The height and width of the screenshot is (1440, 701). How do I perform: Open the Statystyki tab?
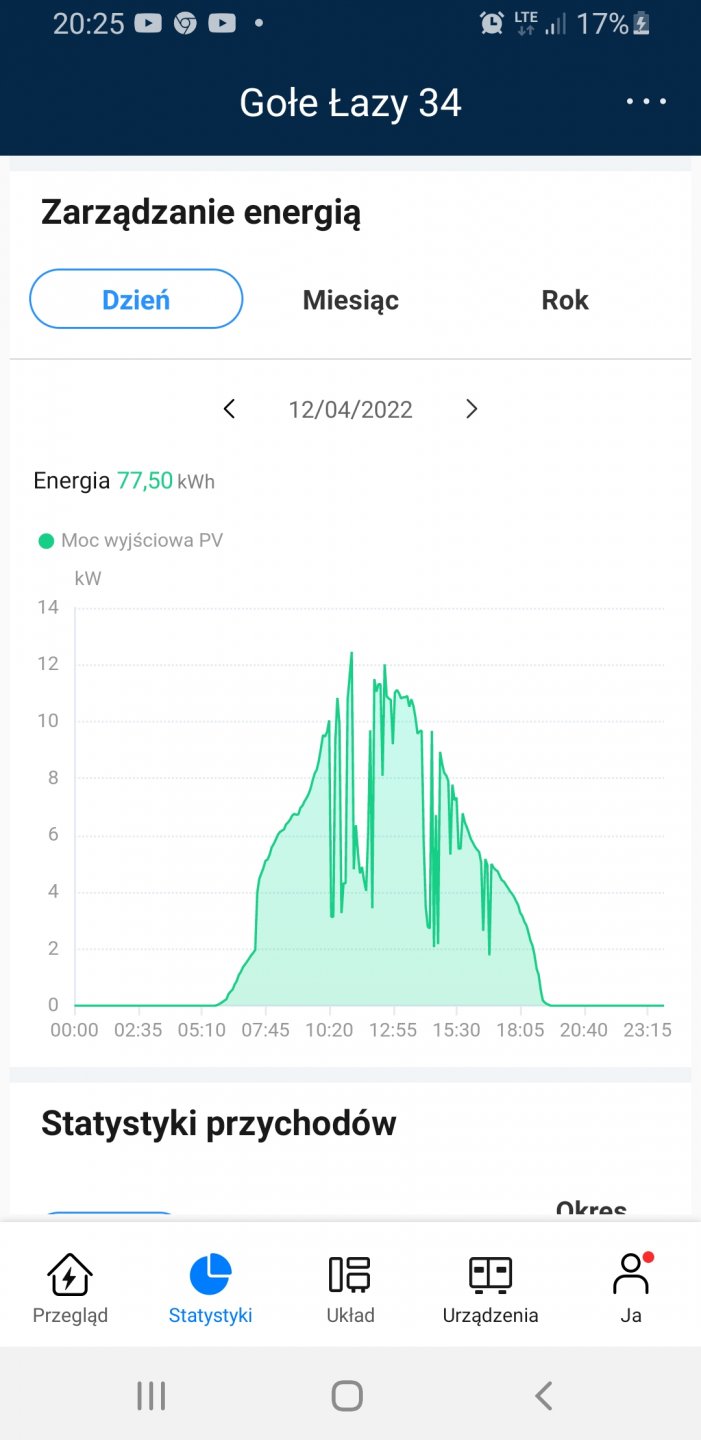pyautogui.click(x=210, y=1288)
